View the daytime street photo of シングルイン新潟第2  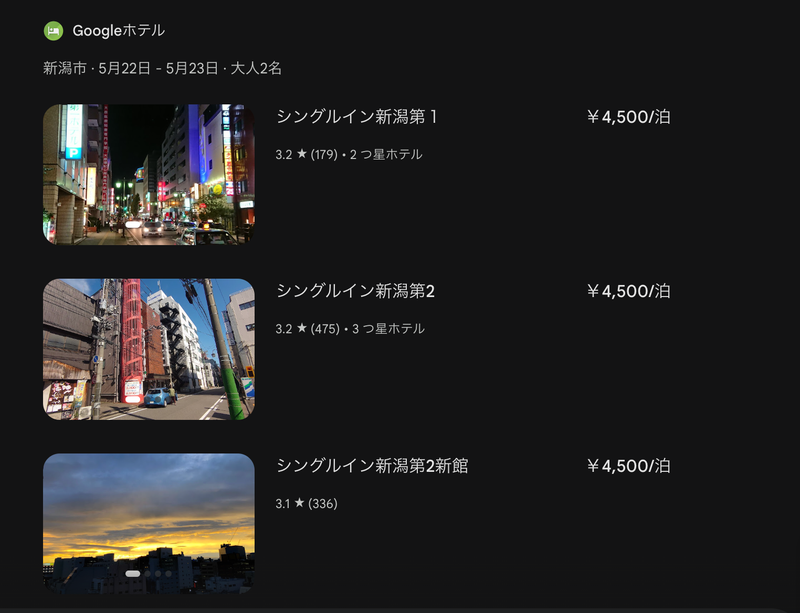(148, 349)
